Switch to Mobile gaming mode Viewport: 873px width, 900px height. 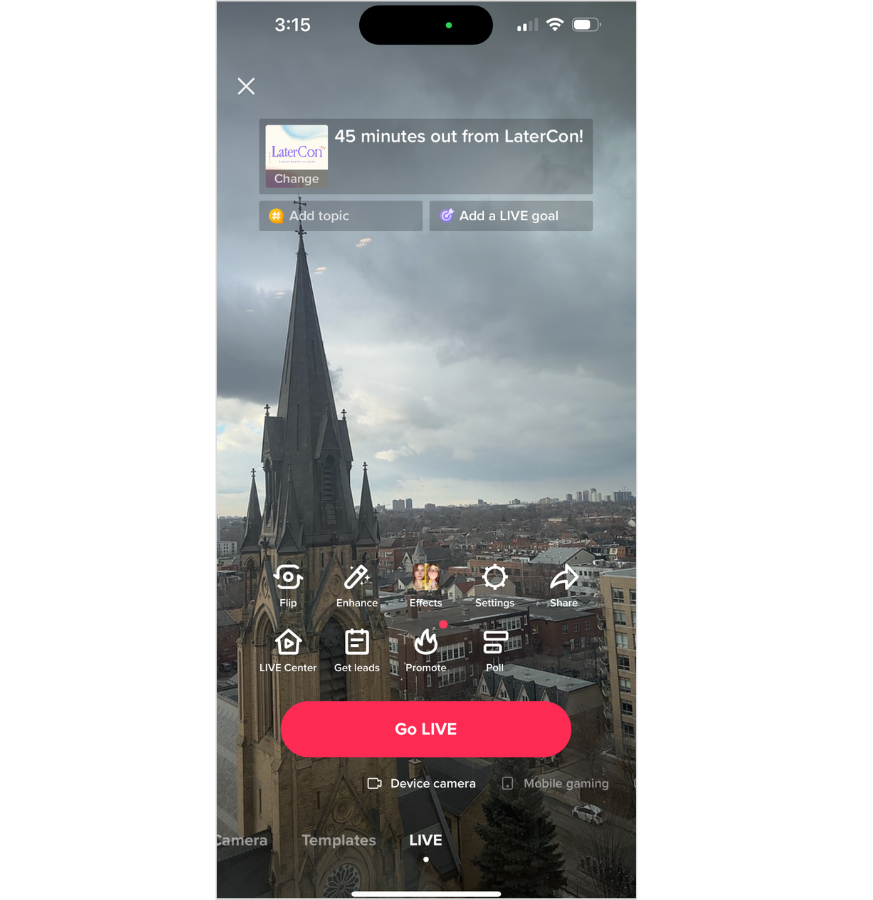coord(555,784)
